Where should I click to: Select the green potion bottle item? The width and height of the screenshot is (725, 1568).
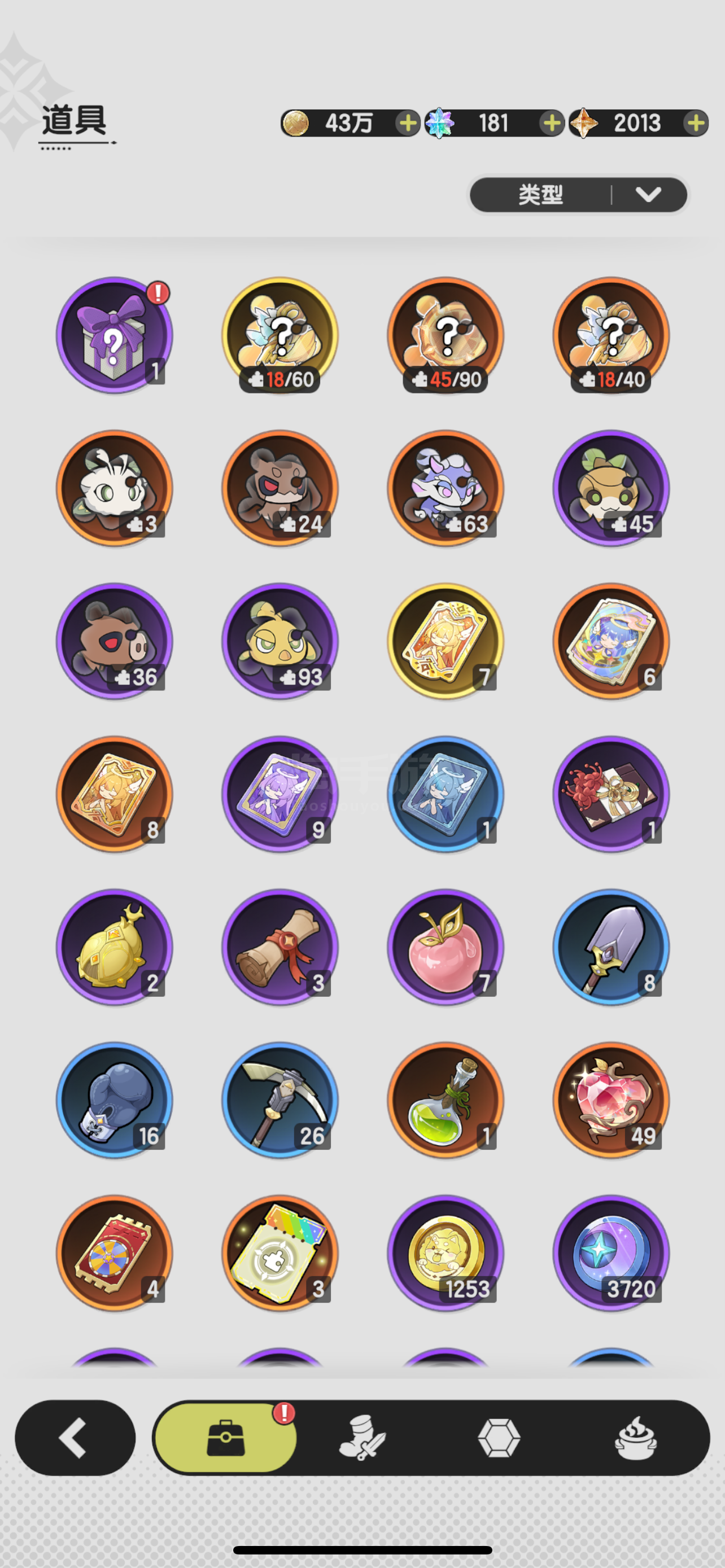tap(446, 1101)
